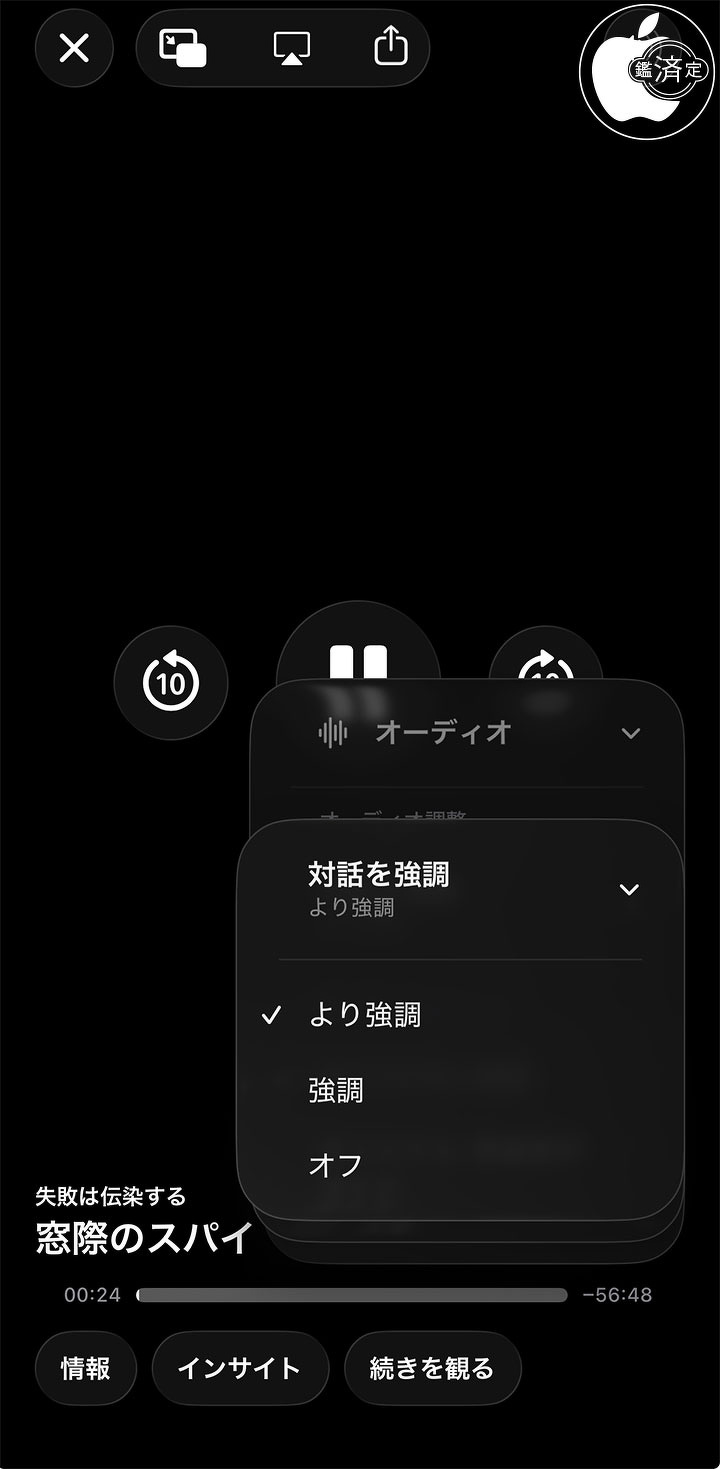
Task: Share this episode
Action: [391, 48]
